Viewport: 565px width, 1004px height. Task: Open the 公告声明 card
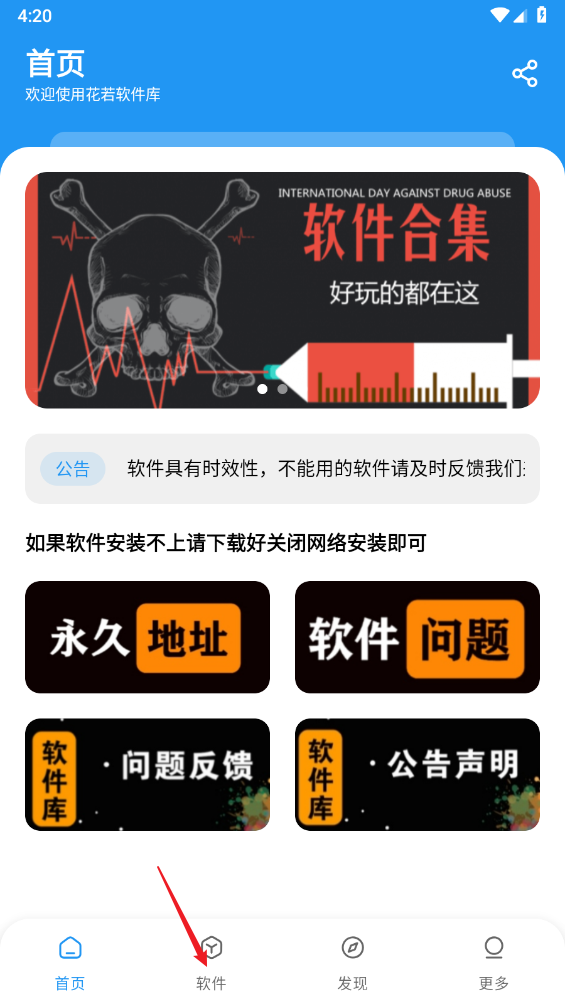418,775
